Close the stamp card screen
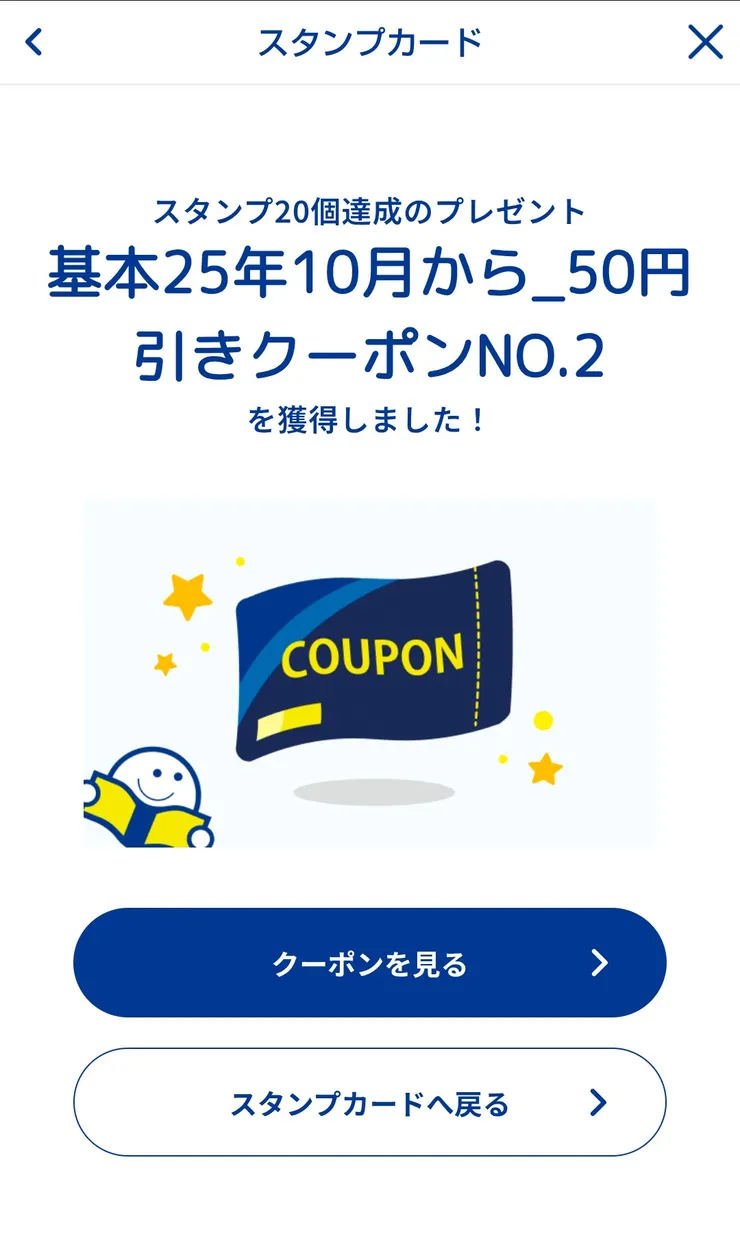740x1238 pixels. pyautogui.click(x=705, y=42)
